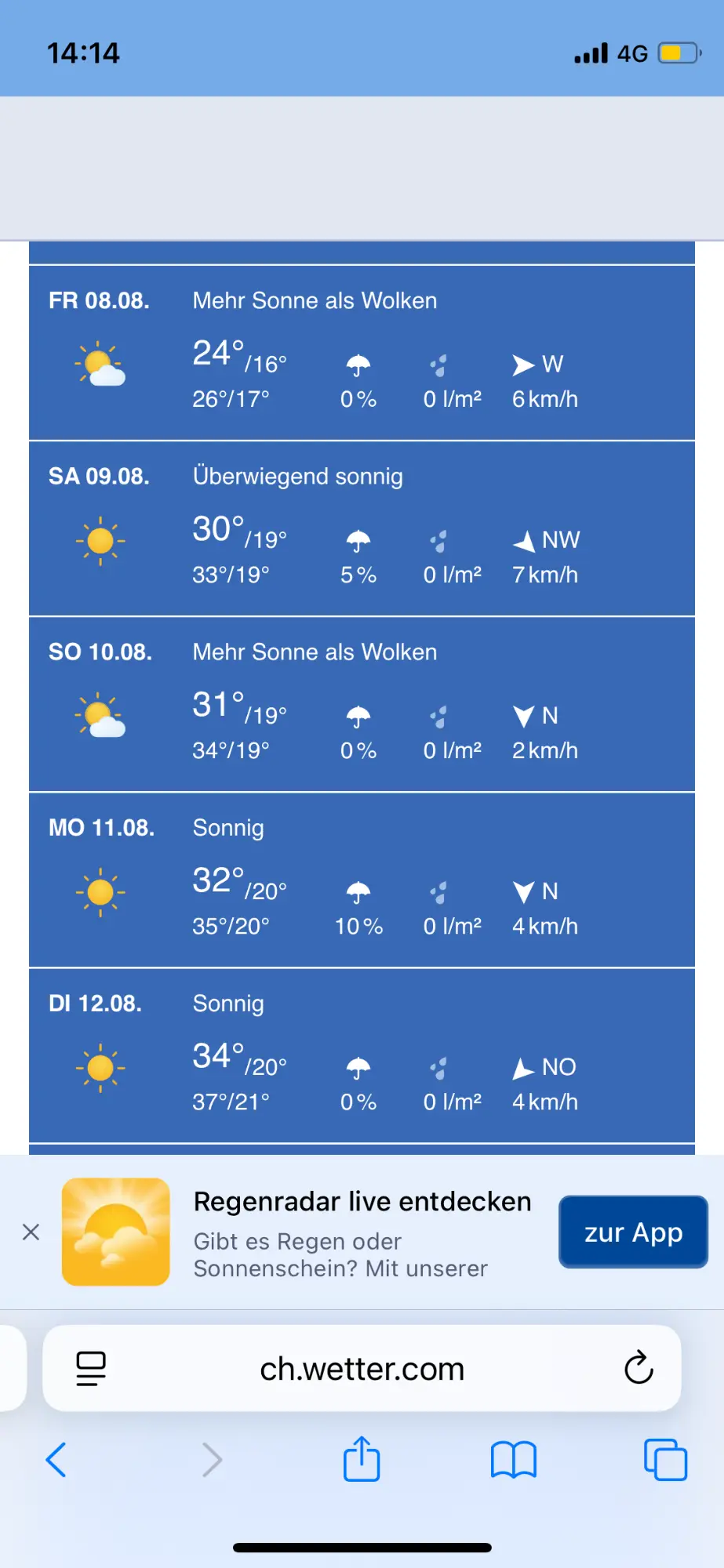
Task: Reload the ch.wetter.com page
Action: tap(639, 1368)
